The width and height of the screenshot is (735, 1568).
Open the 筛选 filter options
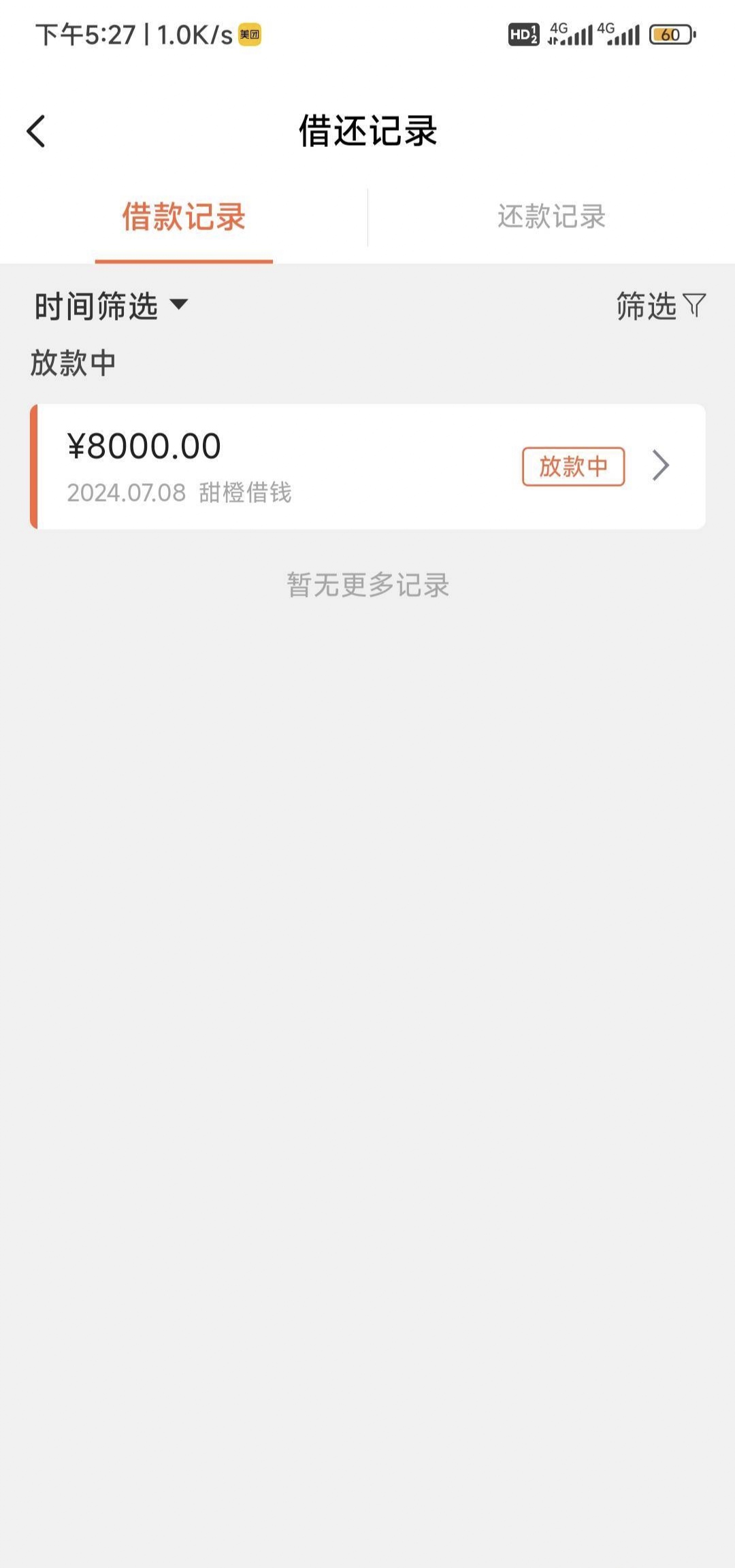(x=661, y=306)
